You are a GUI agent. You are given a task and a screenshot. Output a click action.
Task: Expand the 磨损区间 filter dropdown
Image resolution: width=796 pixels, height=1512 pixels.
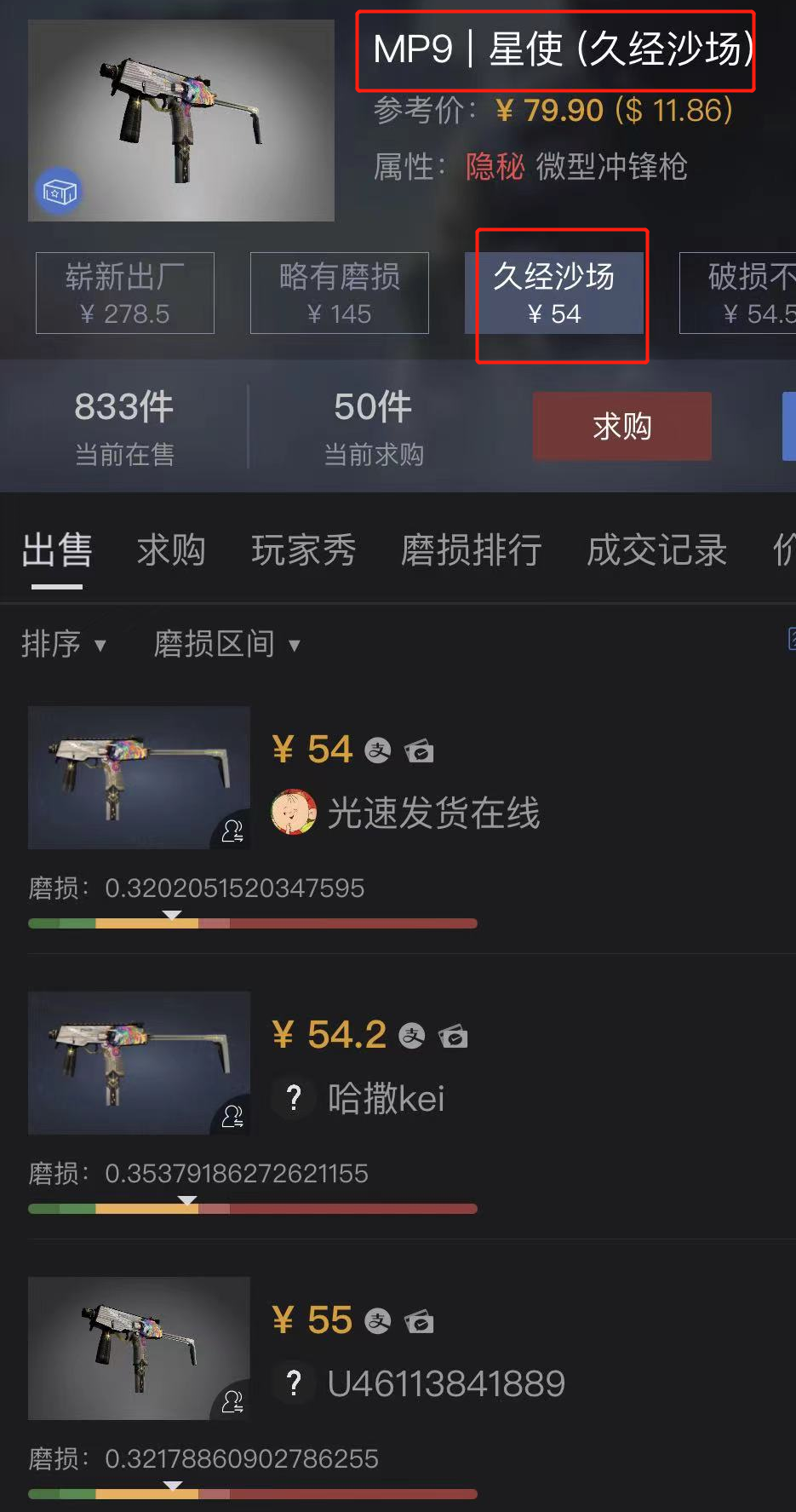pyautogui.click(x=226, y=644)
